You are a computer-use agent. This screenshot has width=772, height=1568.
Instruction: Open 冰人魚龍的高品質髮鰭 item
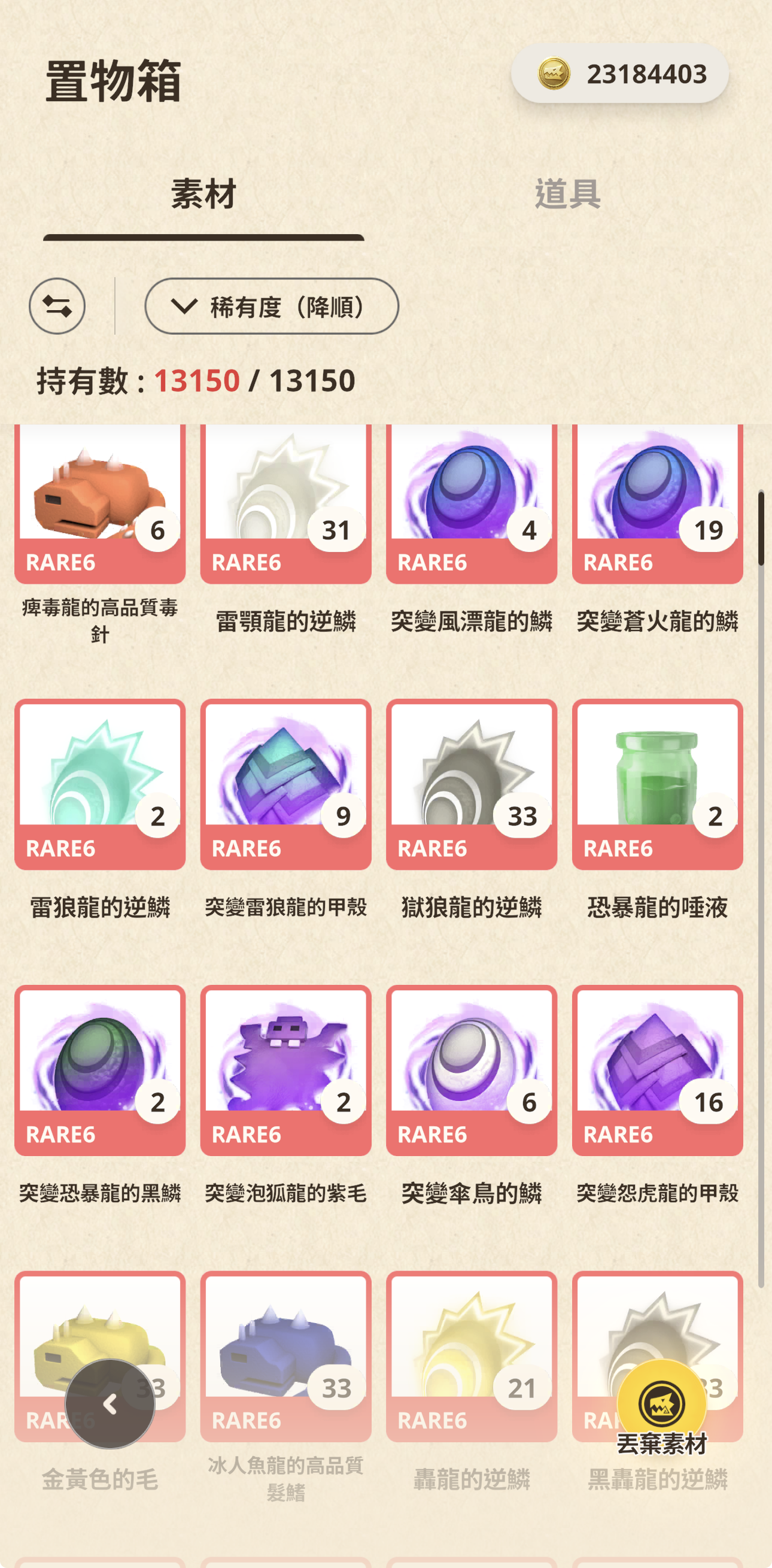click(286, 1356)
